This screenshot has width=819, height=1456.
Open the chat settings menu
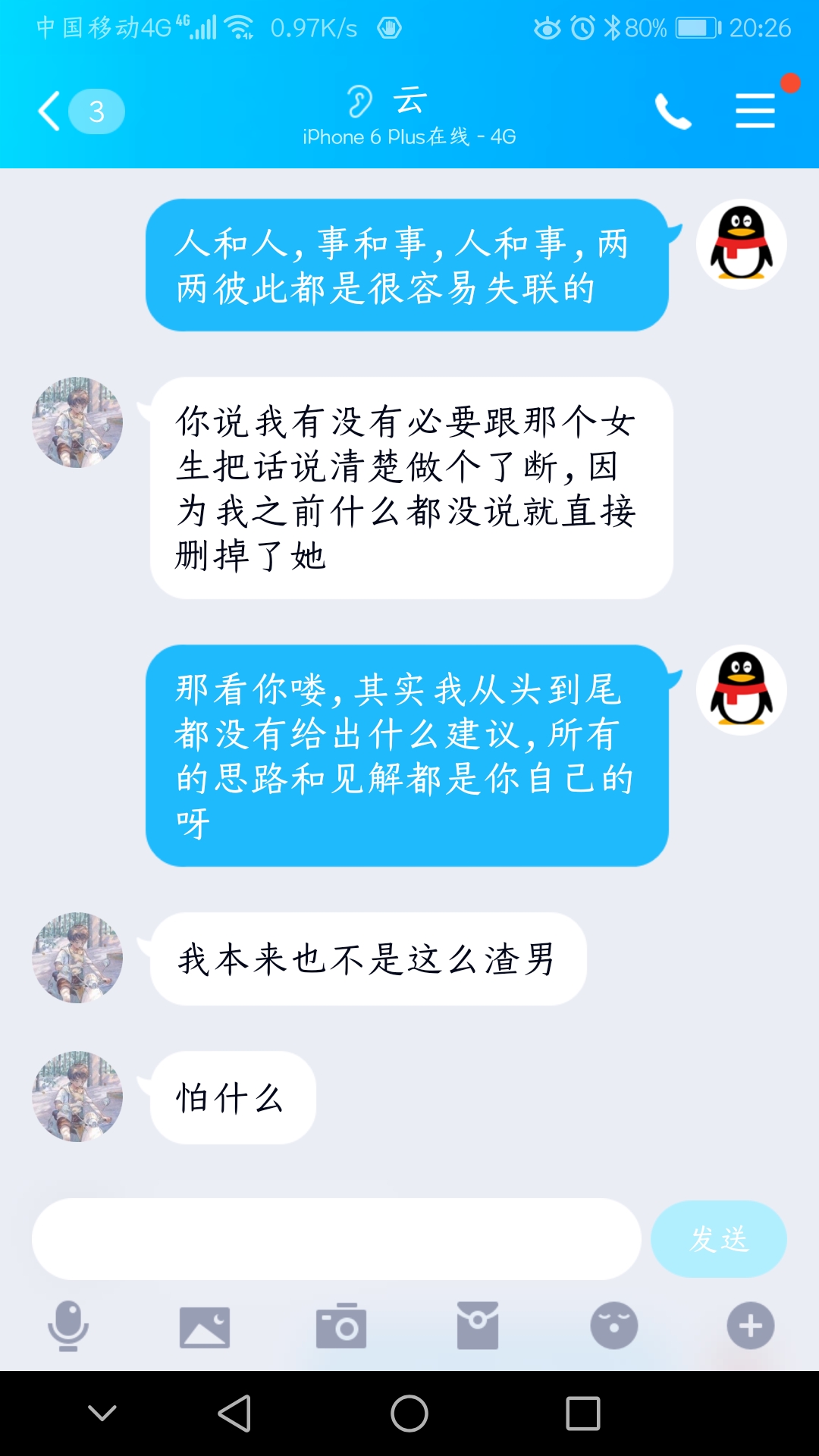755,111
